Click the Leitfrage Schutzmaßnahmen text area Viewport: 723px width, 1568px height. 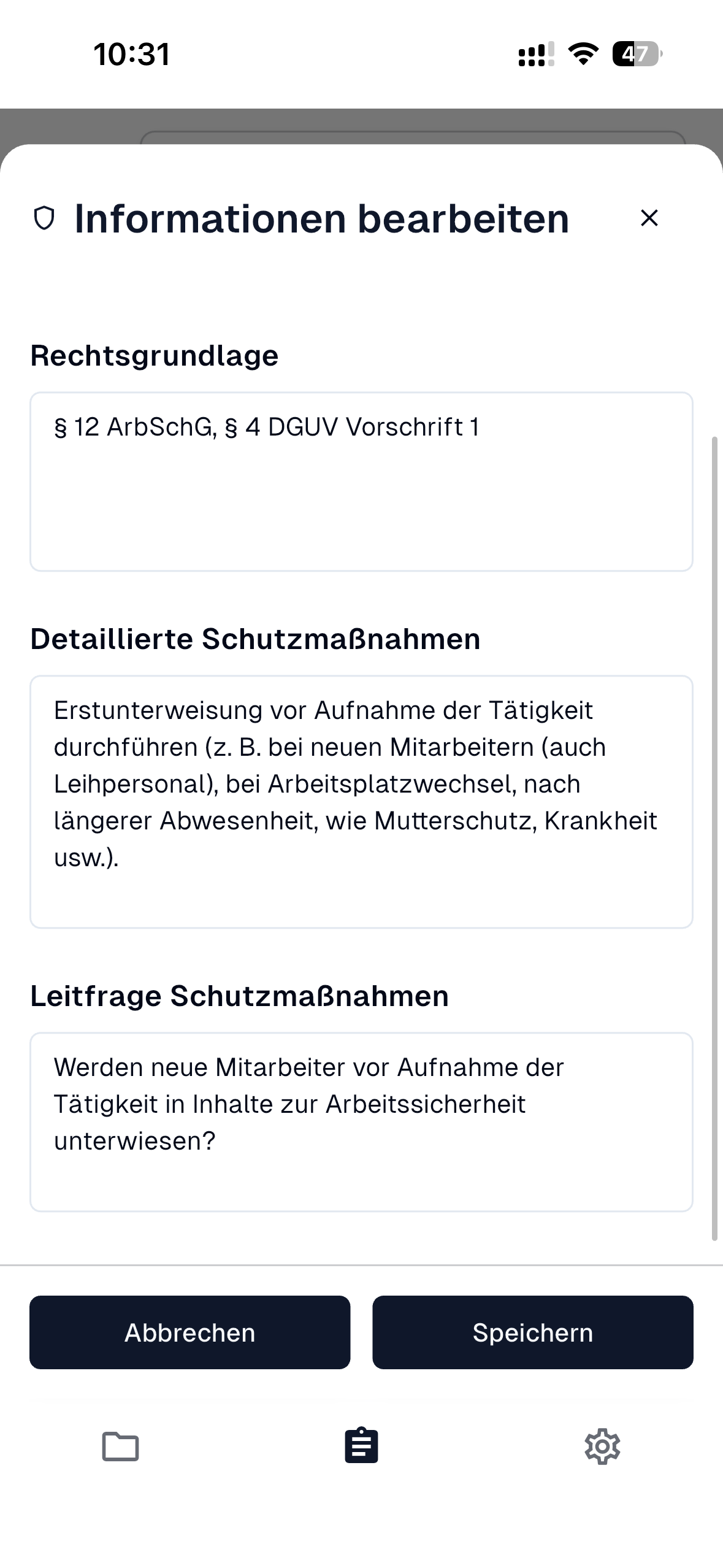tap(361, 1123)
